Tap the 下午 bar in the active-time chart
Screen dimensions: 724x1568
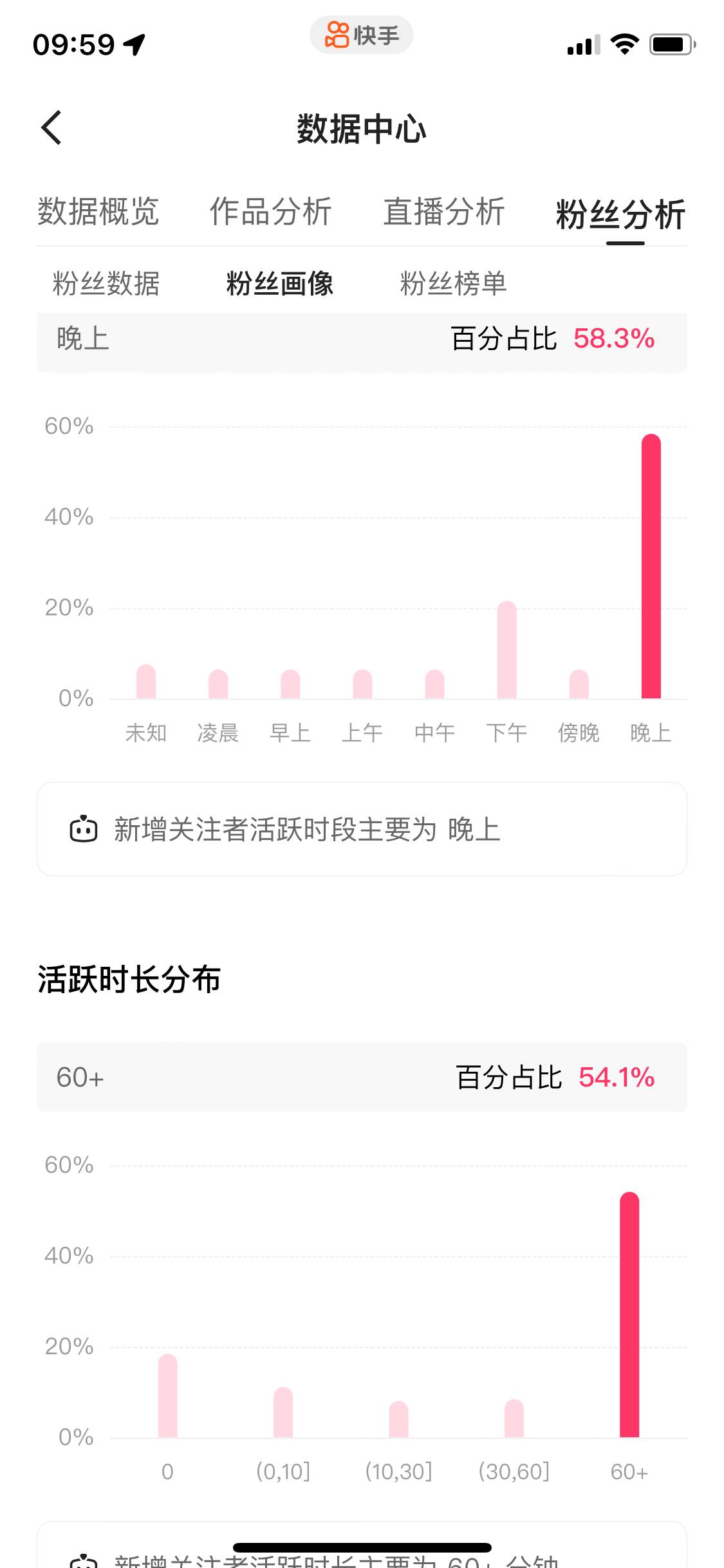tap(507, 650)
